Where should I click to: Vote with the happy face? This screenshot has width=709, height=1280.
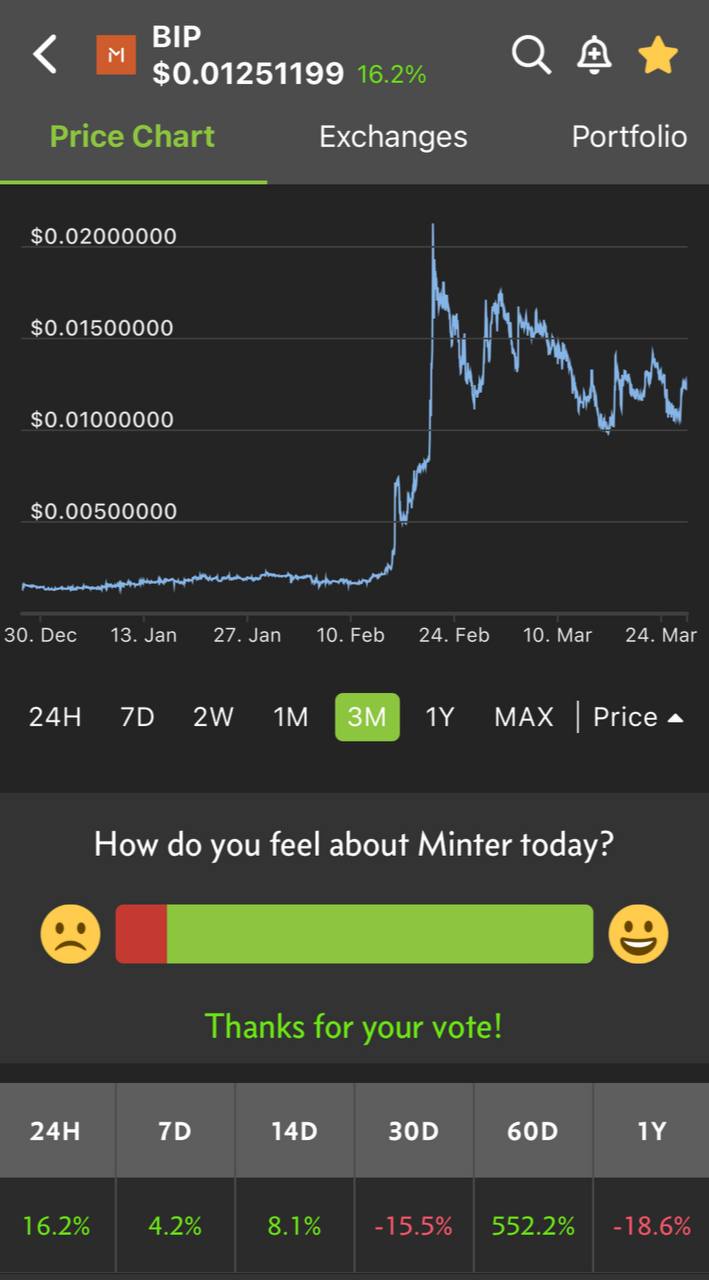[638, 934]
